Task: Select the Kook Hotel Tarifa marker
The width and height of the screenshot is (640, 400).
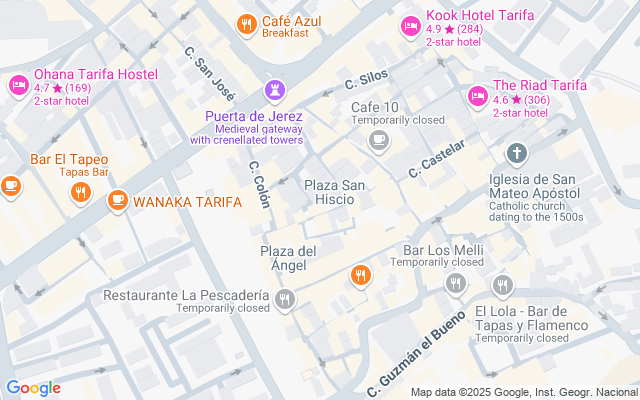Action: [410, 26]
